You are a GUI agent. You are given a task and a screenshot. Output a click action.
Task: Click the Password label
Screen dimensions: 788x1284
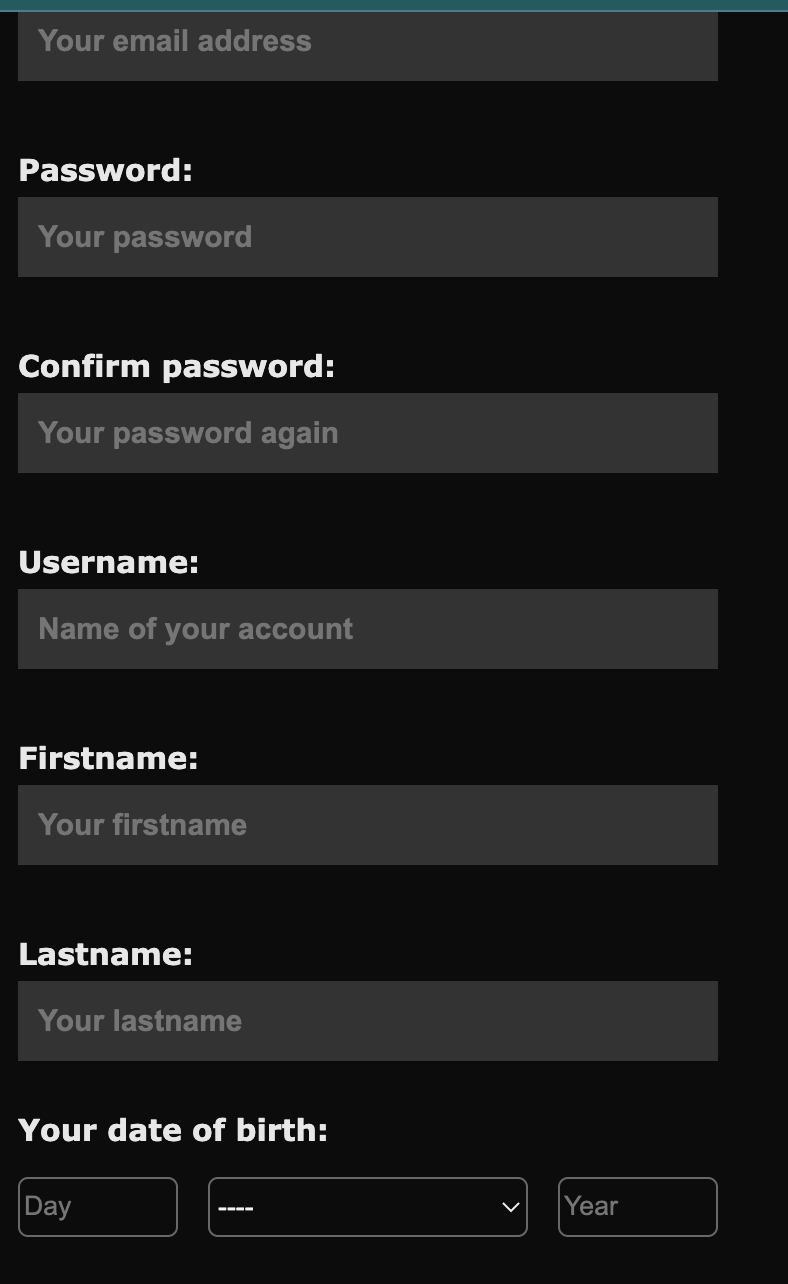coord(104,170)
